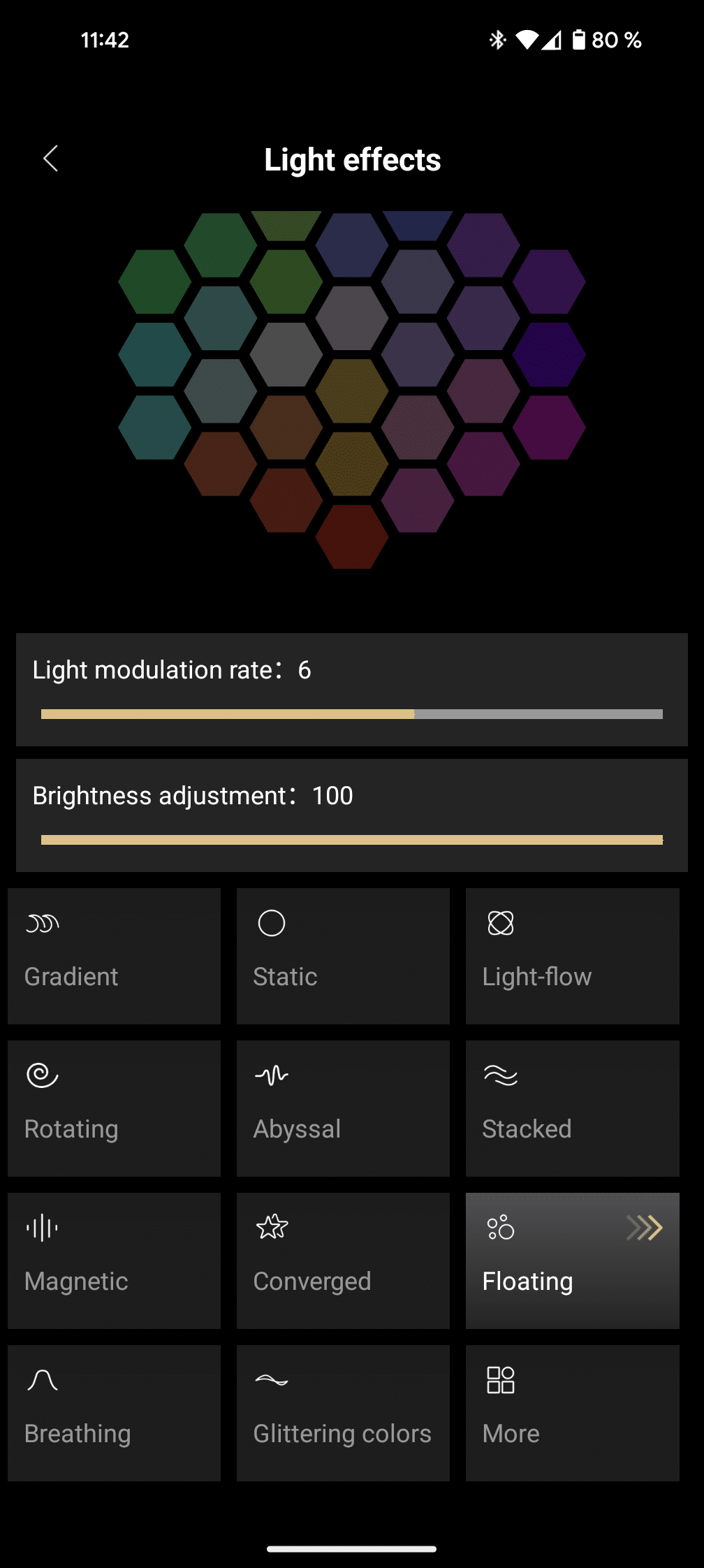This screenshot has width=704, height=1568.
Task: Choose the Static effect
Action: click(343, 956)
